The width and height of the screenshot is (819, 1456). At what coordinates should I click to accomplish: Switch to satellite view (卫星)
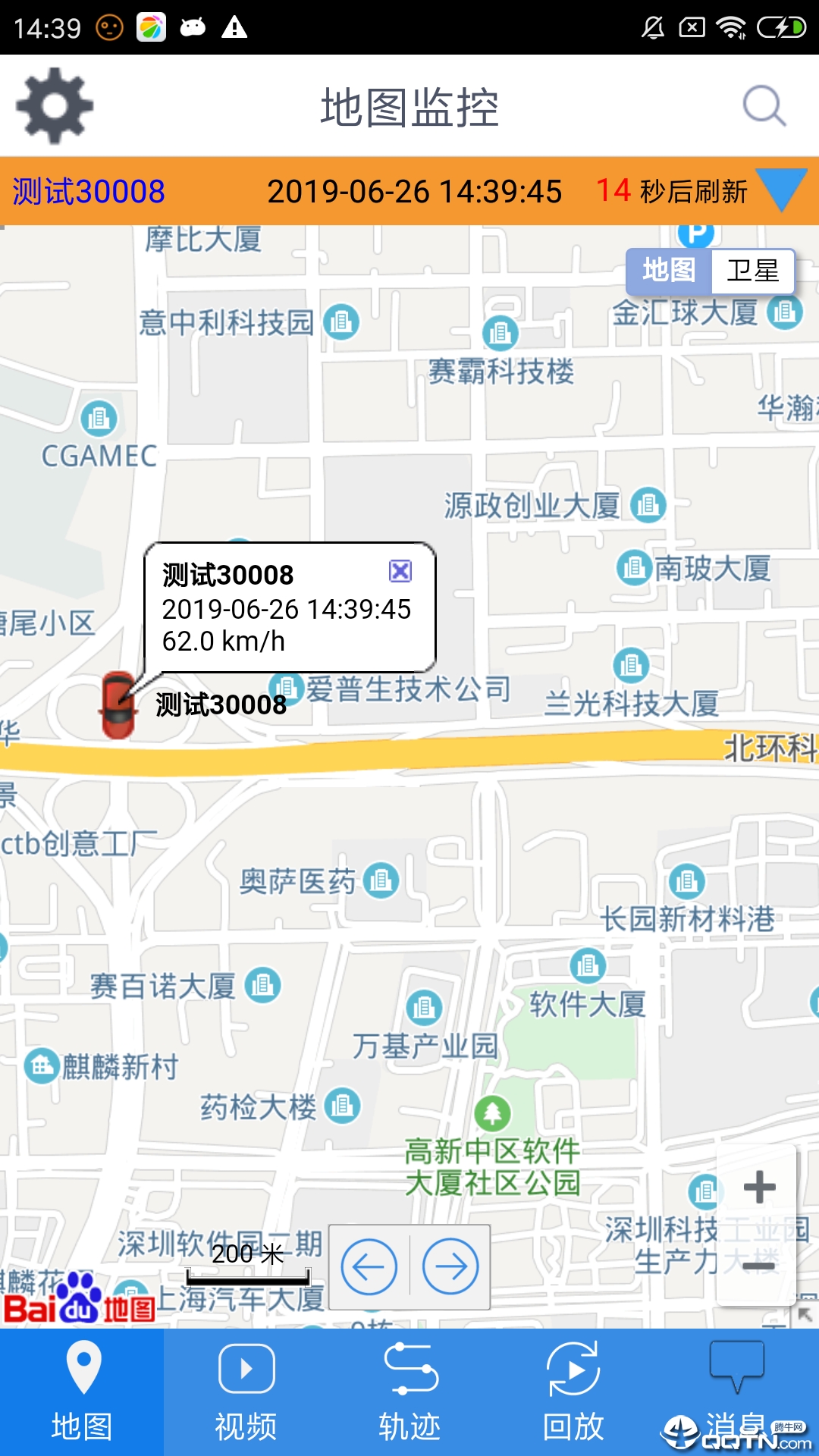click(x=753, y=271)
